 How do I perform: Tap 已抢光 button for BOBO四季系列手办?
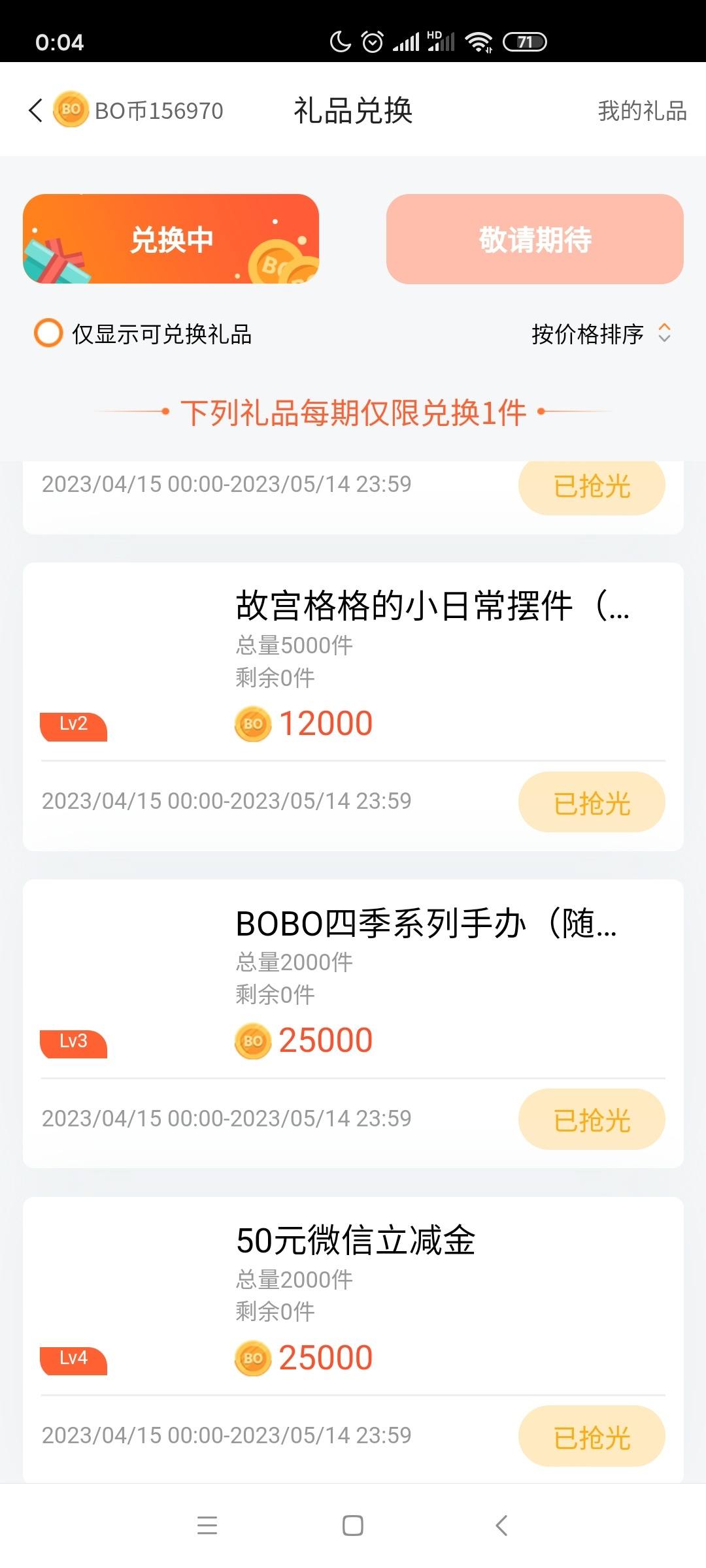[x=592, y=1119]
